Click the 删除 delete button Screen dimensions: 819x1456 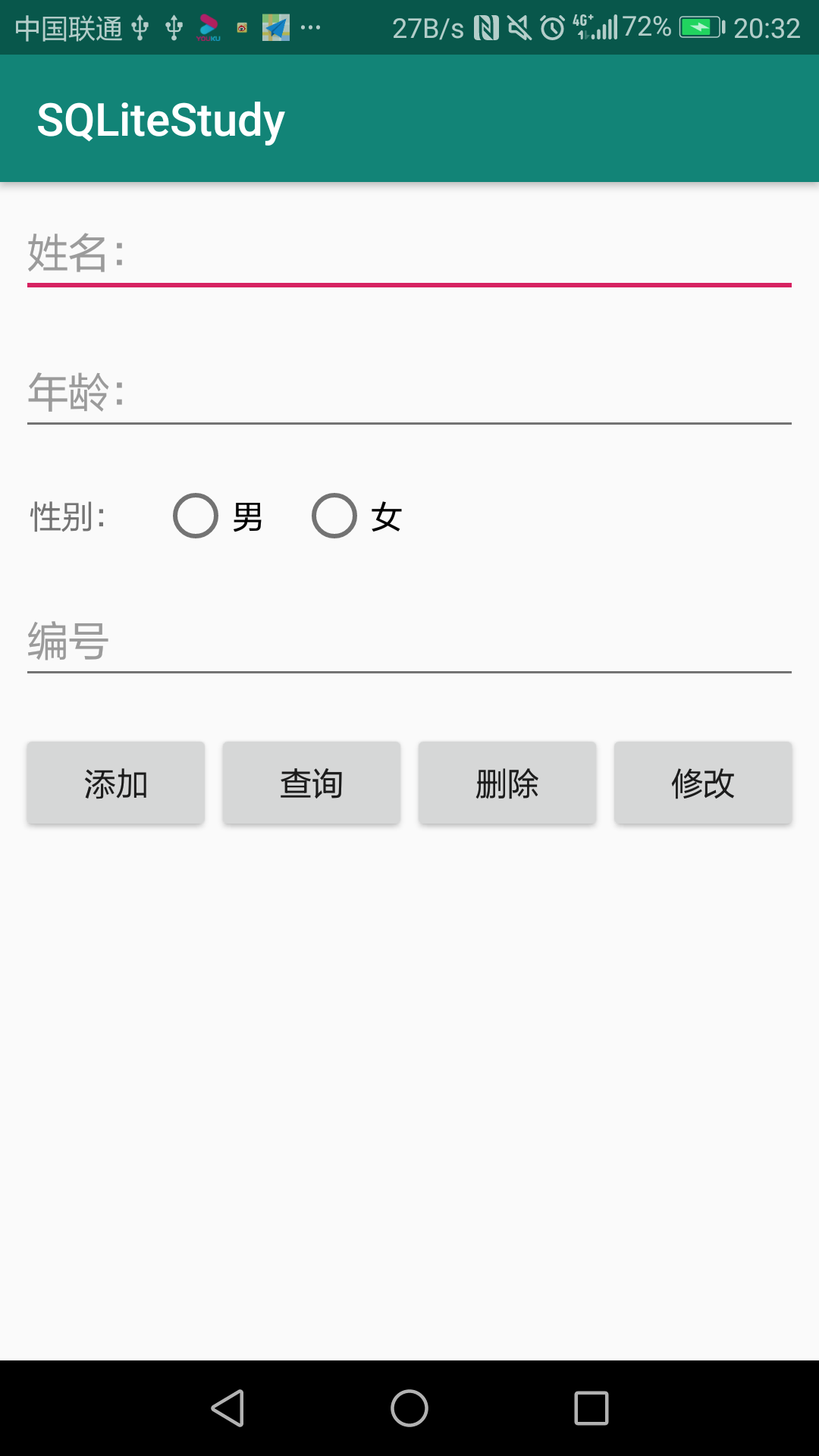[x=507, y=782]
